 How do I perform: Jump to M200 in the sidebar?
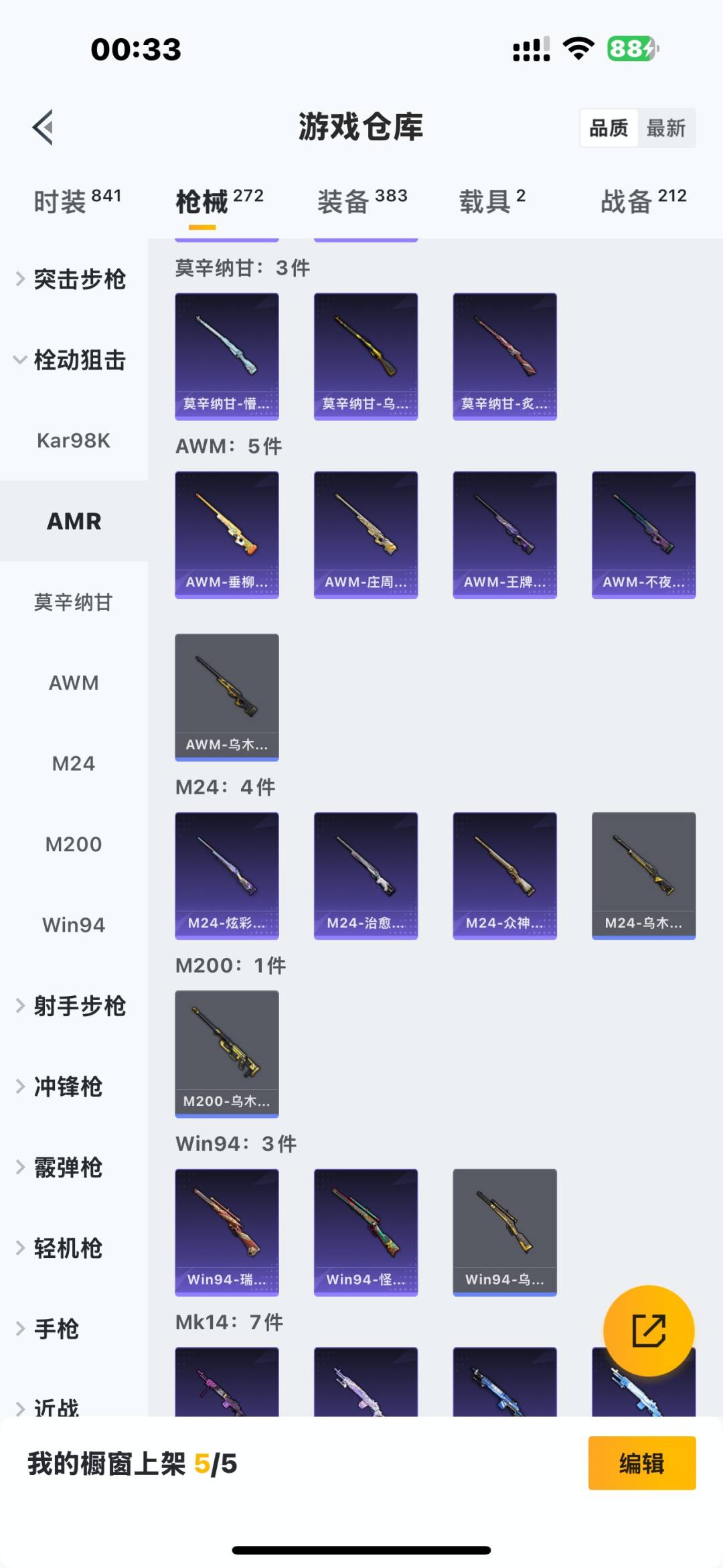point(74,844)
